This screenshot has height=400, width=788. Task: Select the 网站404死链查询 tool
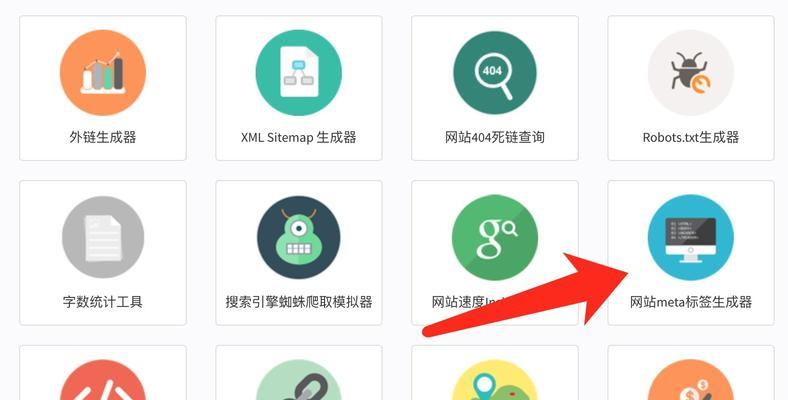(495, 88)
